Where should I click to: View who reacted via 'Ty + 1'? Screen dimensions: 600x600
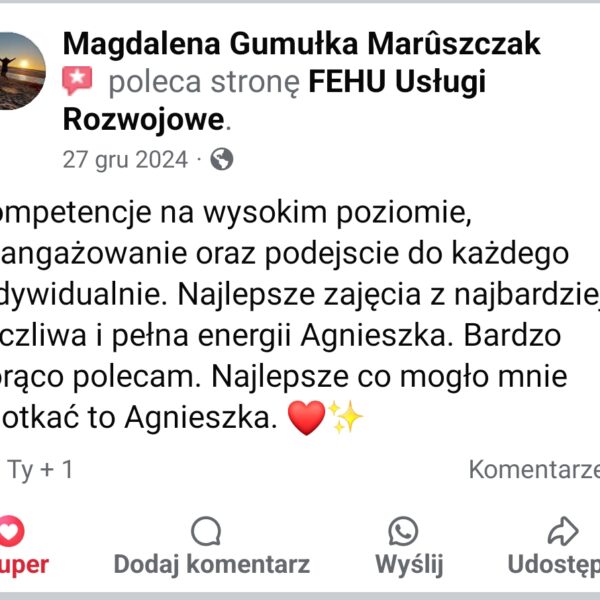click(40, 469)
